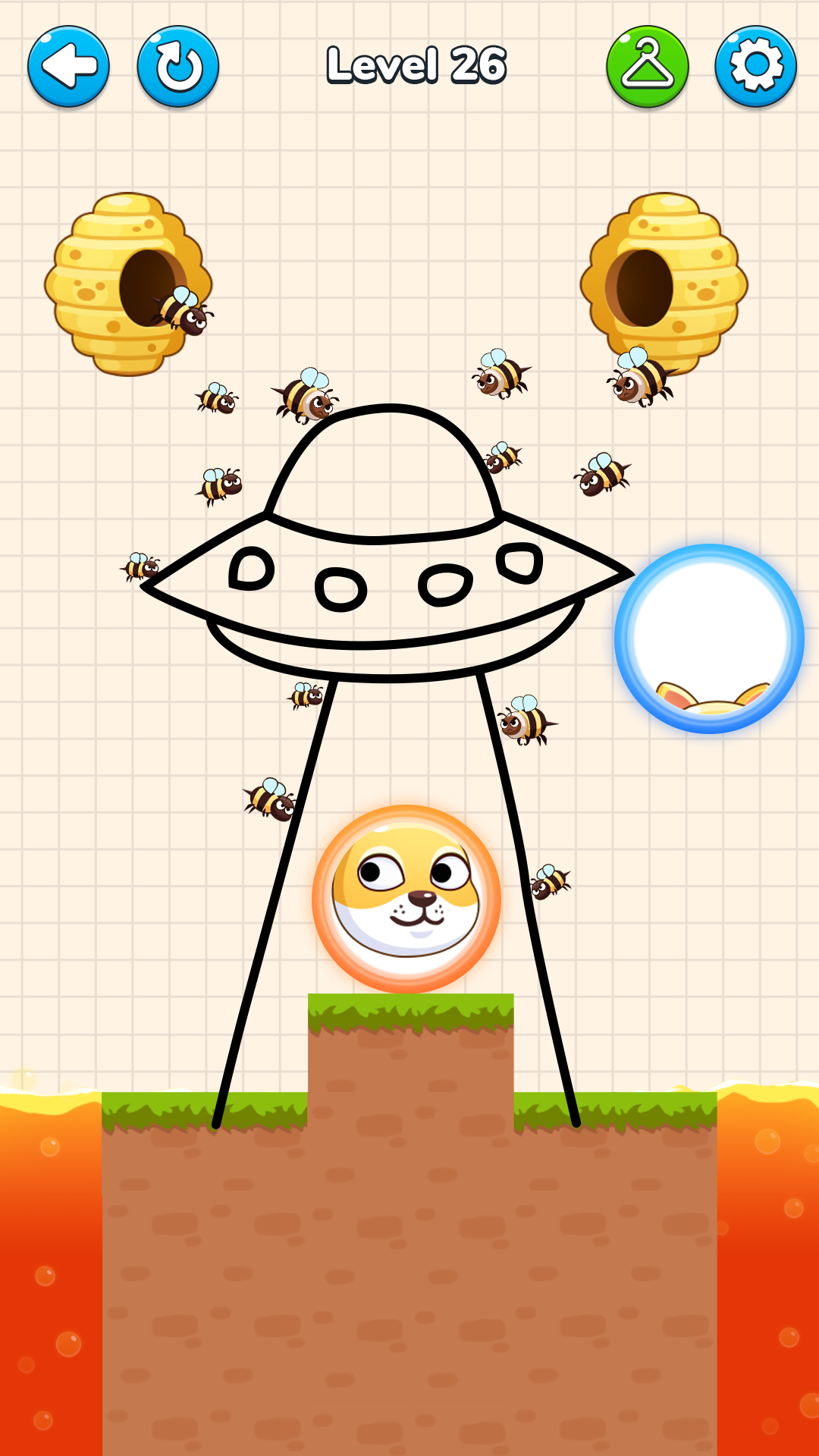
Task: Open the green hanger skins button
Action: click(648, 67)
